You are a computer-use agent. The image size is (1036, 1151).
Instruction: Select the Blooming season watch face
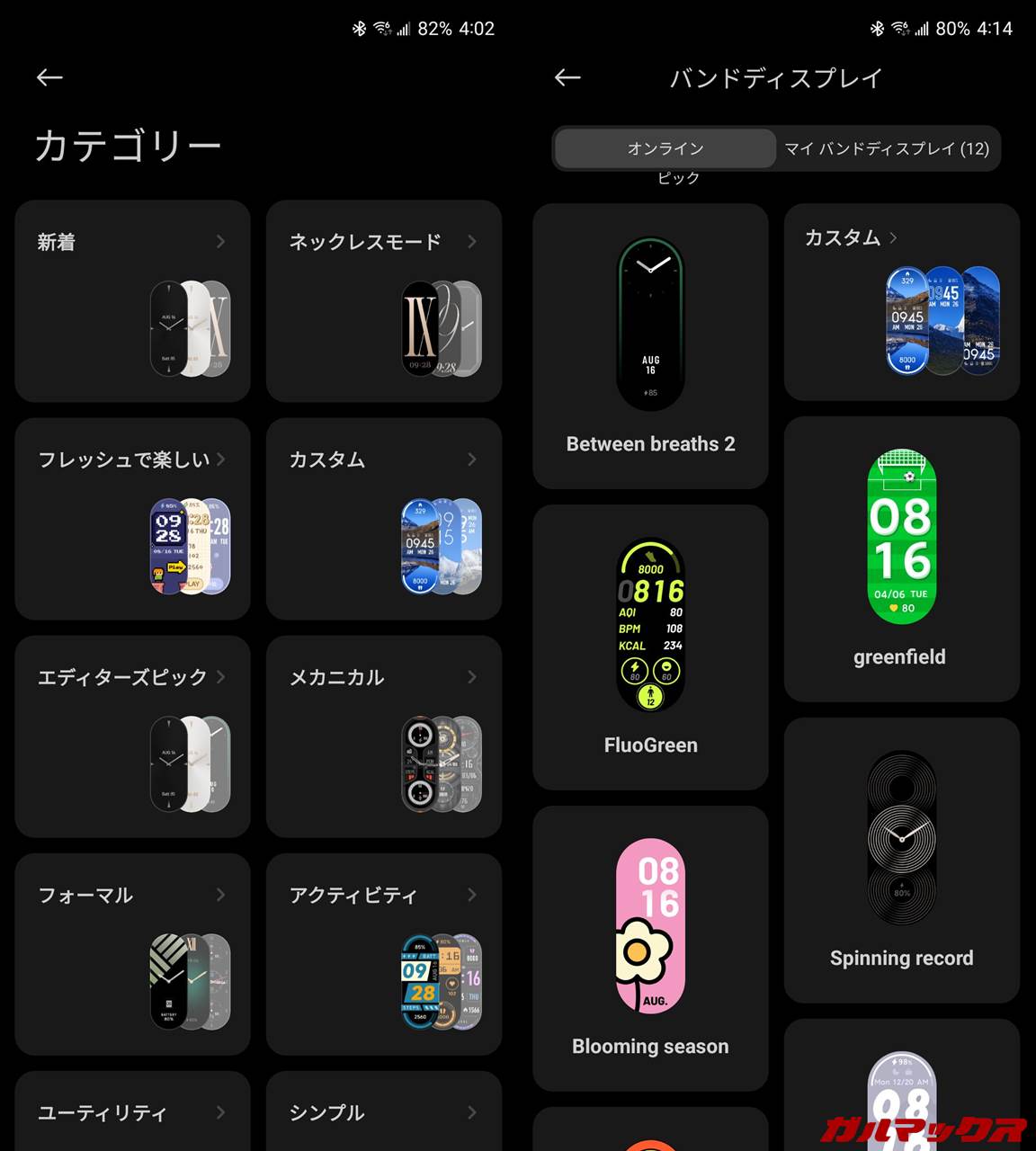(x=650, y=949)
